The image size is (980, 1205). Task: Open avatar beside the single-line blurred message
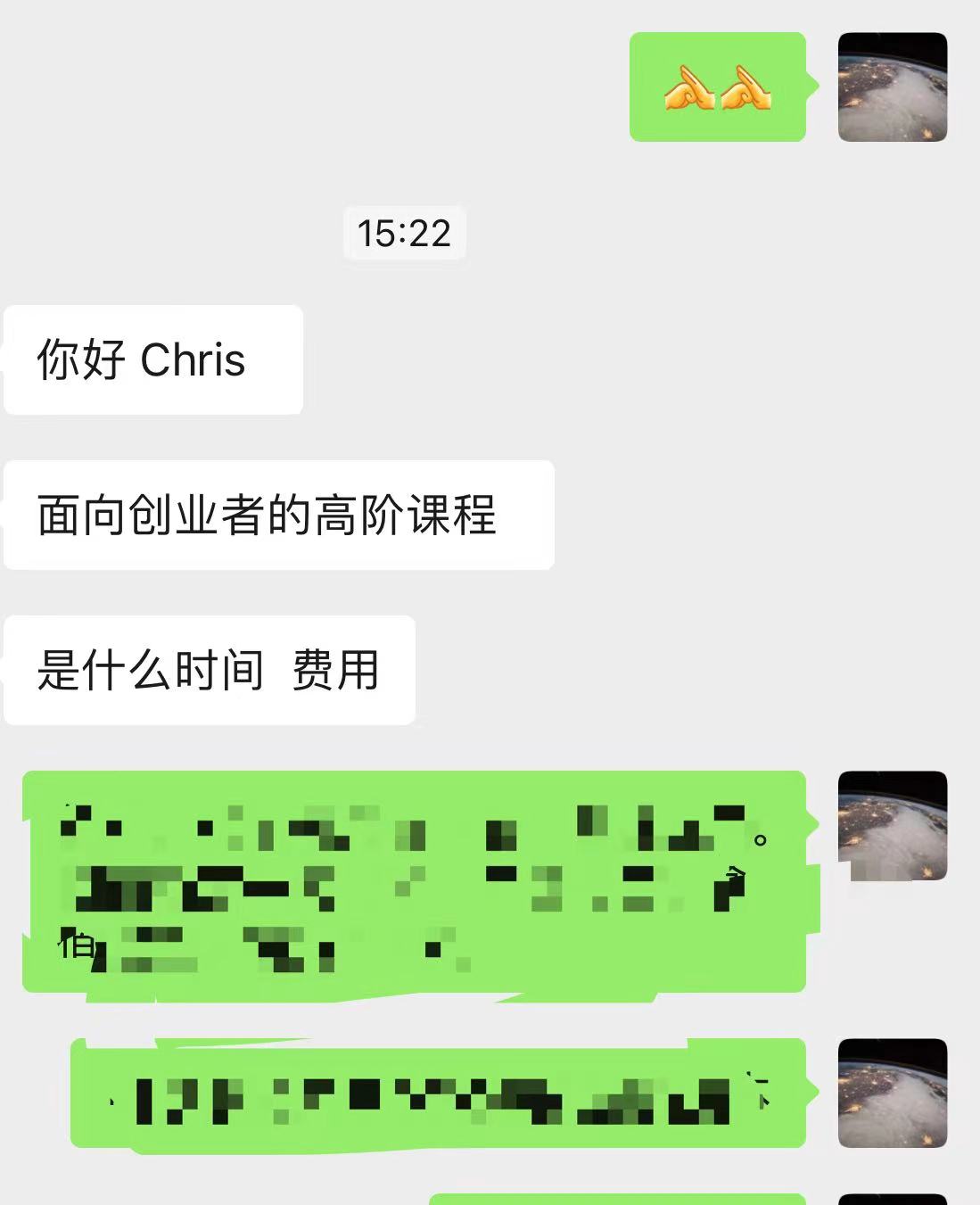click(892, 1093)
